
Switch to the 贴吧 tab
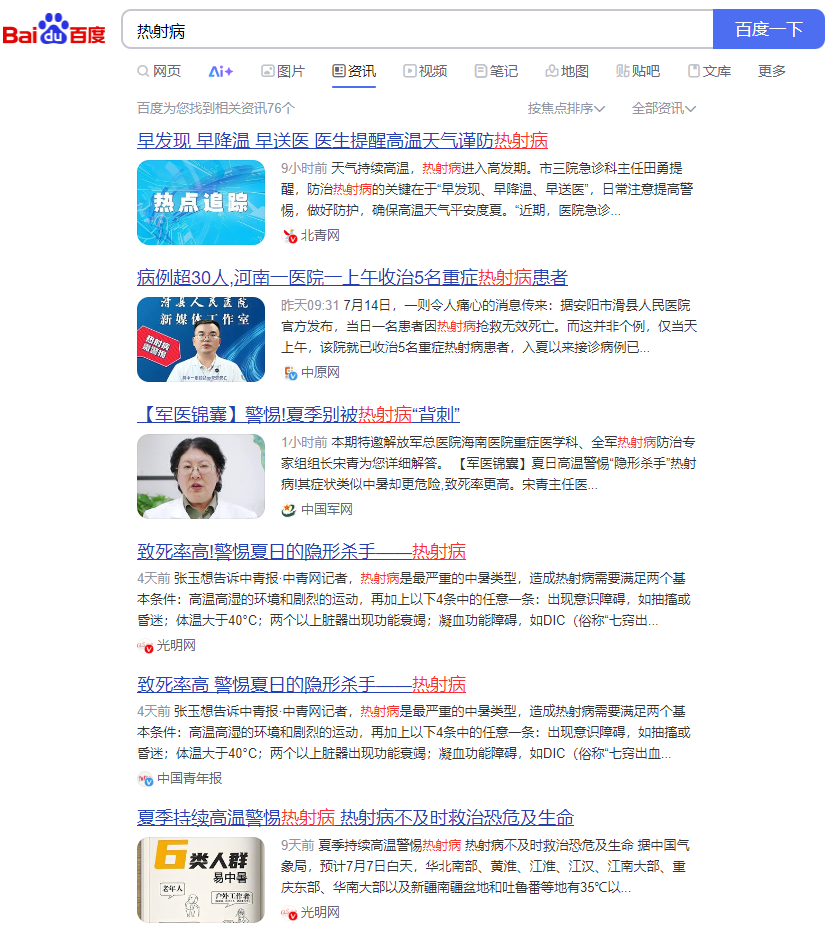tap(638, 71)
